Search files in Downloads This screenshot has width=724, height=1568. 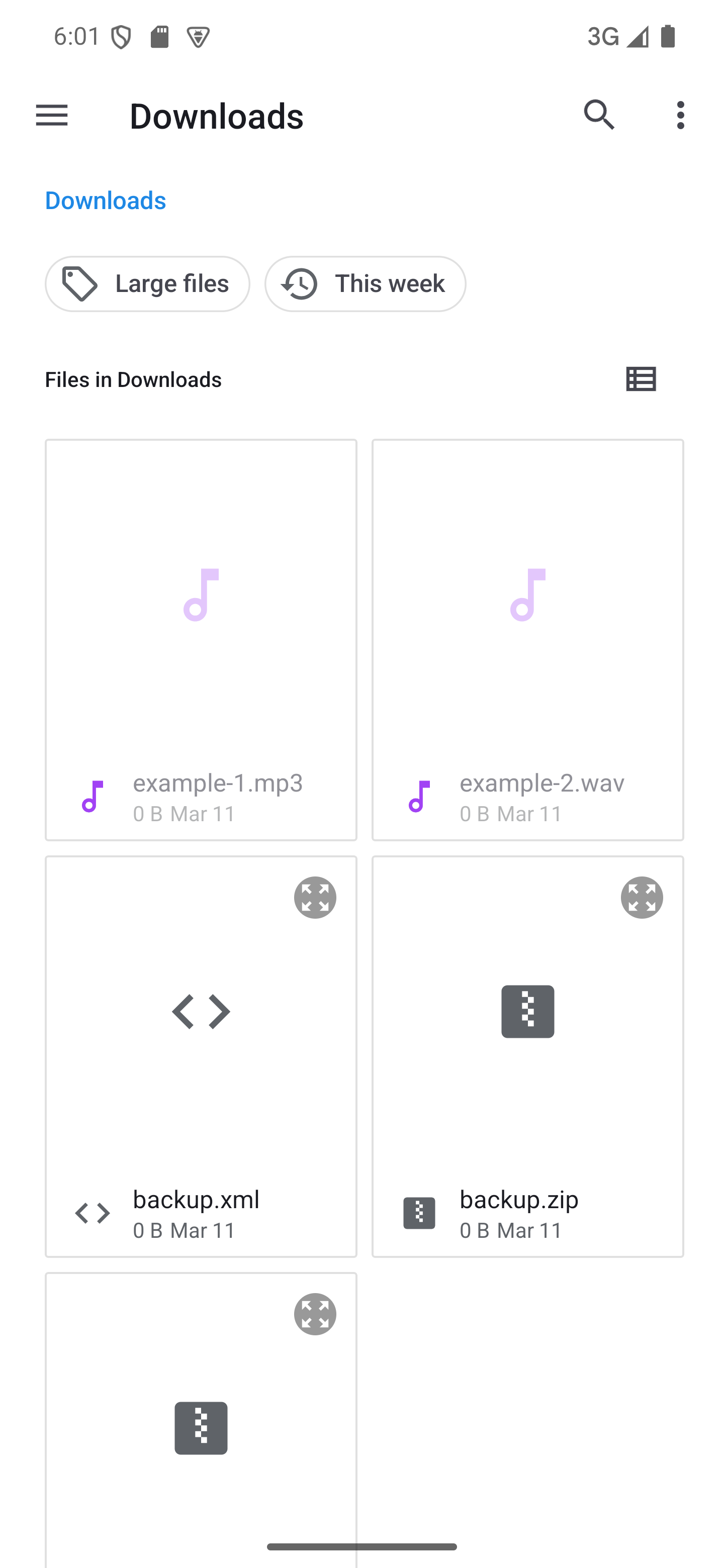(x=599, y=115)
